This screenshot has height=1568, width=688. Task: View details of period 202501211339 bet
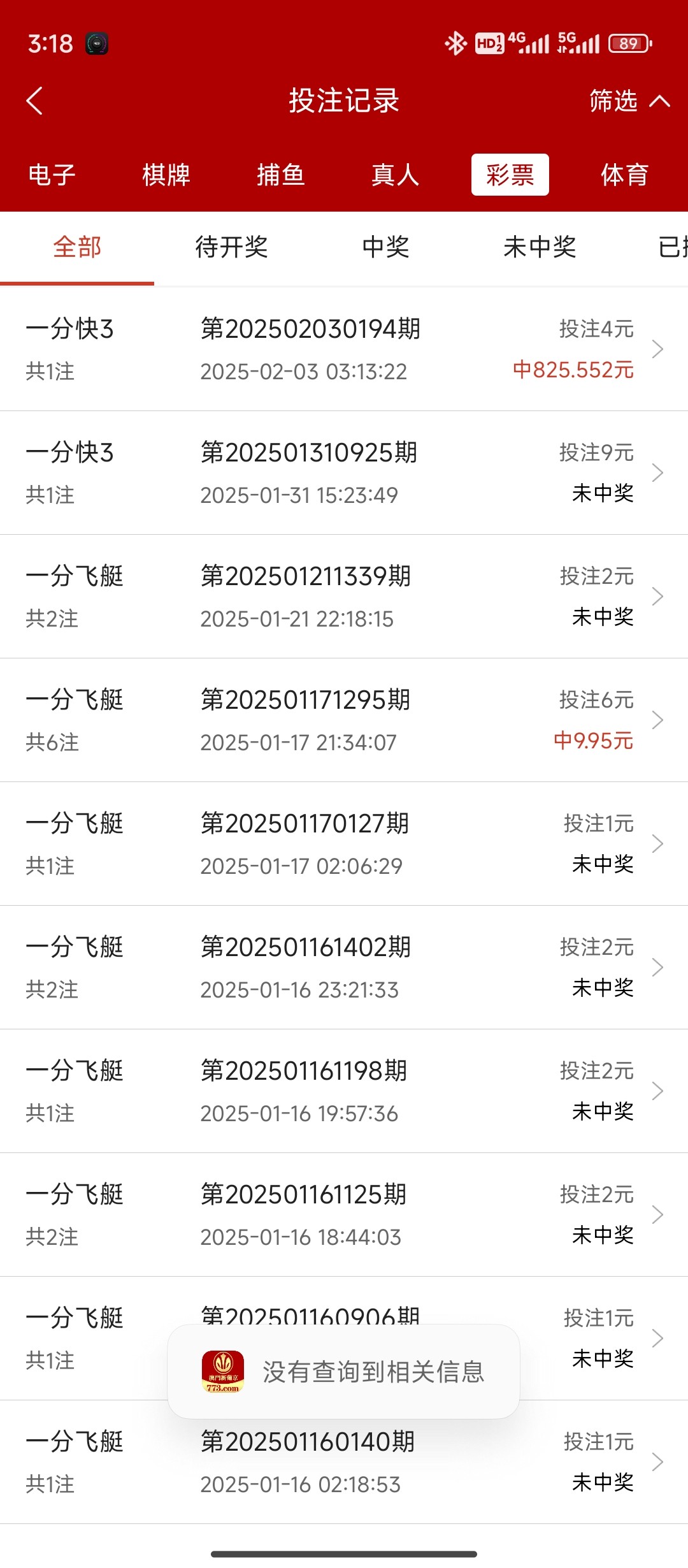344,597
